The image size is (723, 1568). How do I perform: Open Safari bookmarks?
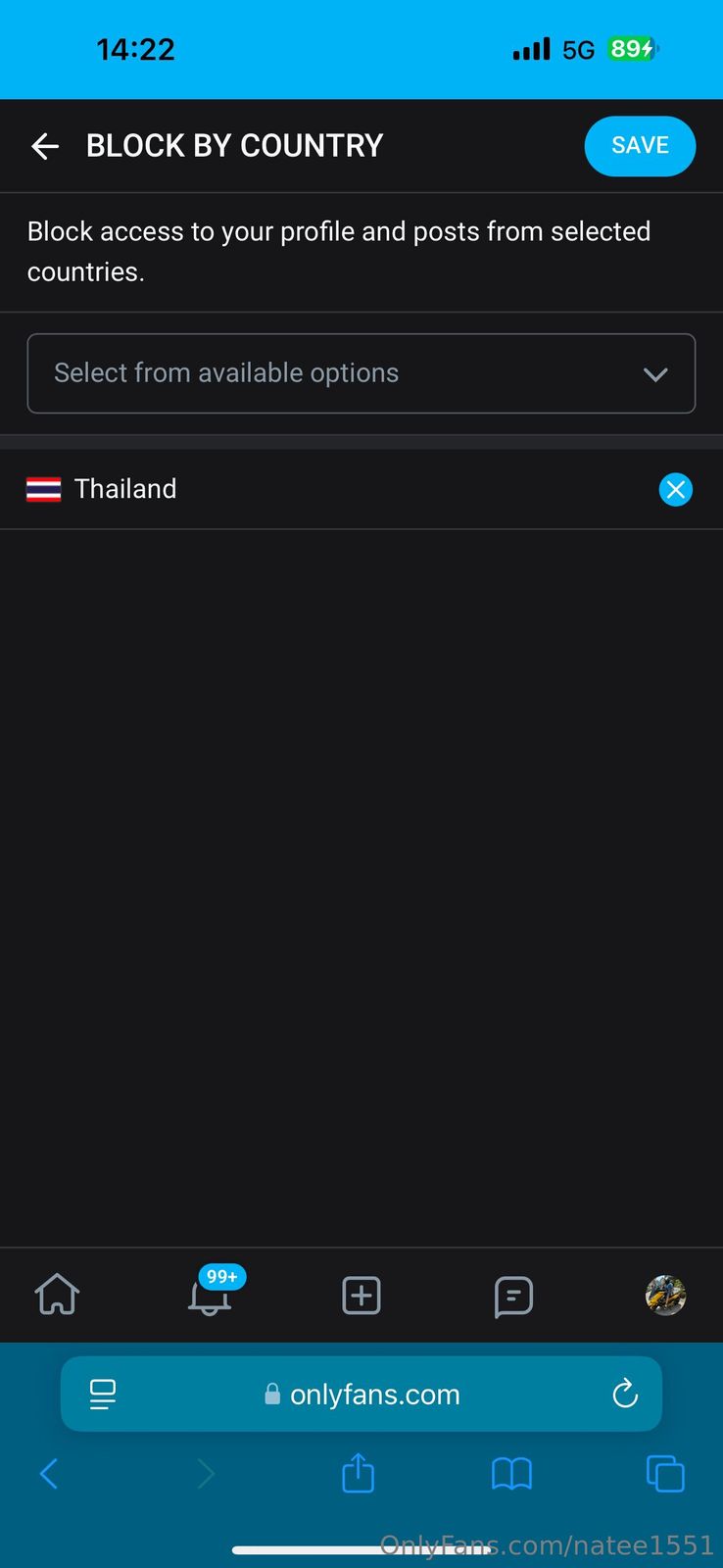[x=511, y=1473]
